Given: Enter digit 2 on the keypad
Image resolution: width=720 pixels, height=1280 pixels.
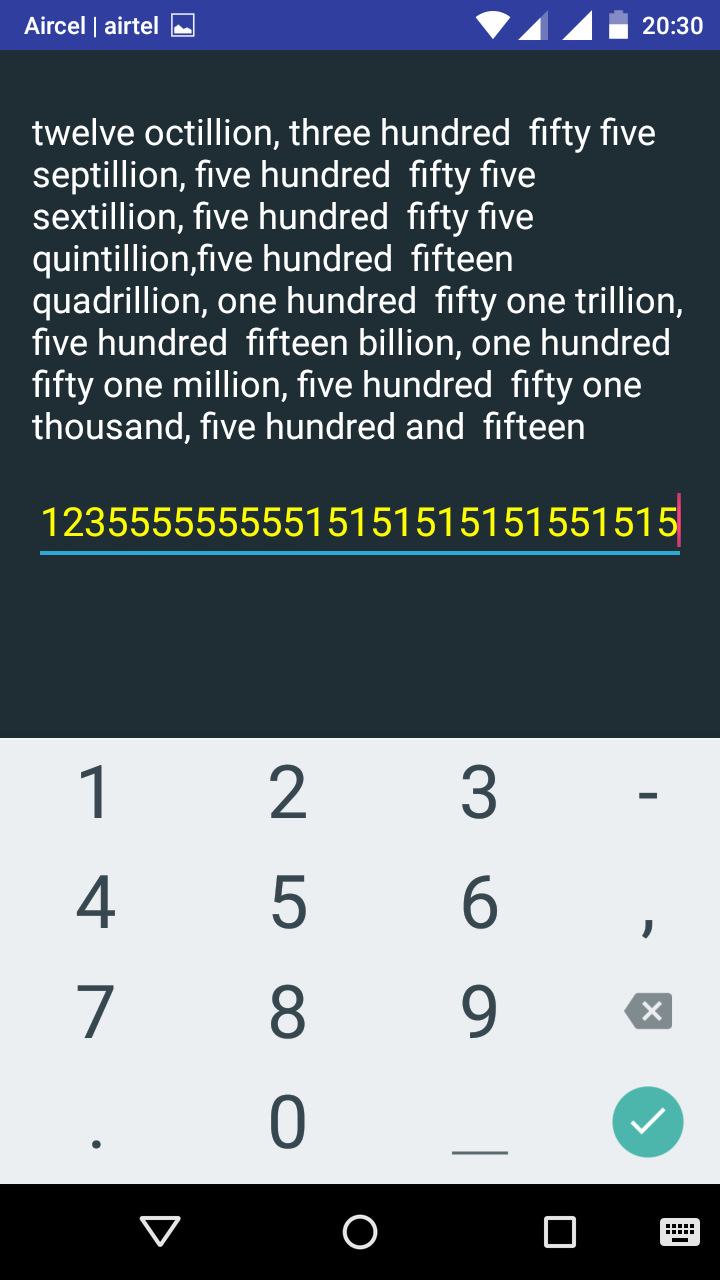Looking at the screenshot, I should 288,793.
